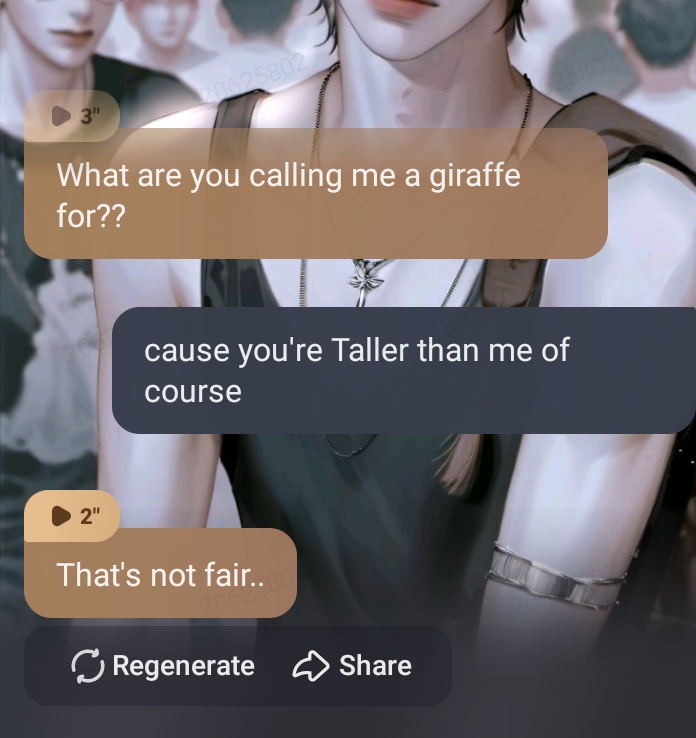Viewport: 696px width, 738px height.
Task: Share this chat message
Action: [x=352, y=666]
